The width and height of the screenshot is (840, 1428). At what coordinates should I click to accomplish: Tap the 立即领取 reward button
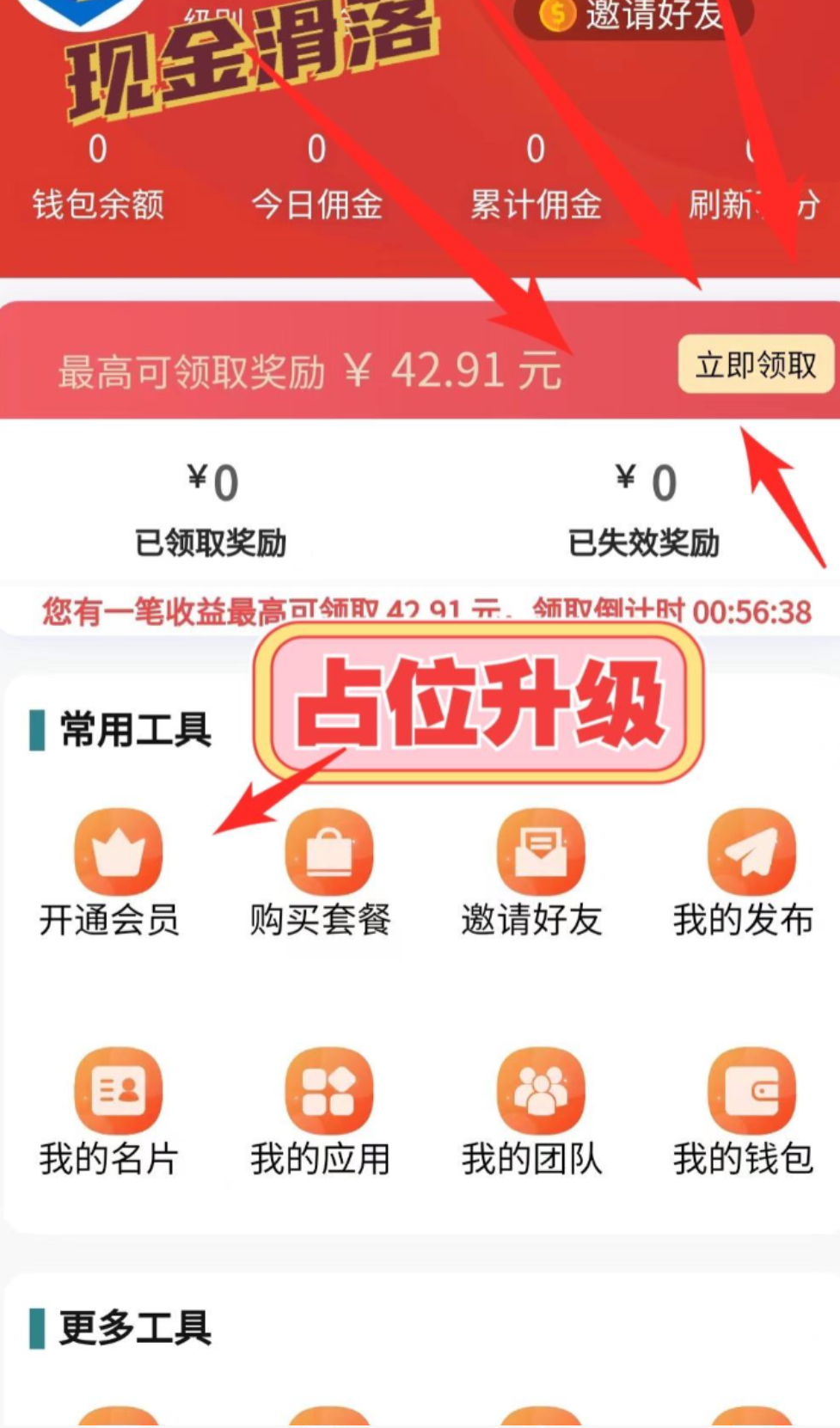click(755, 365)
